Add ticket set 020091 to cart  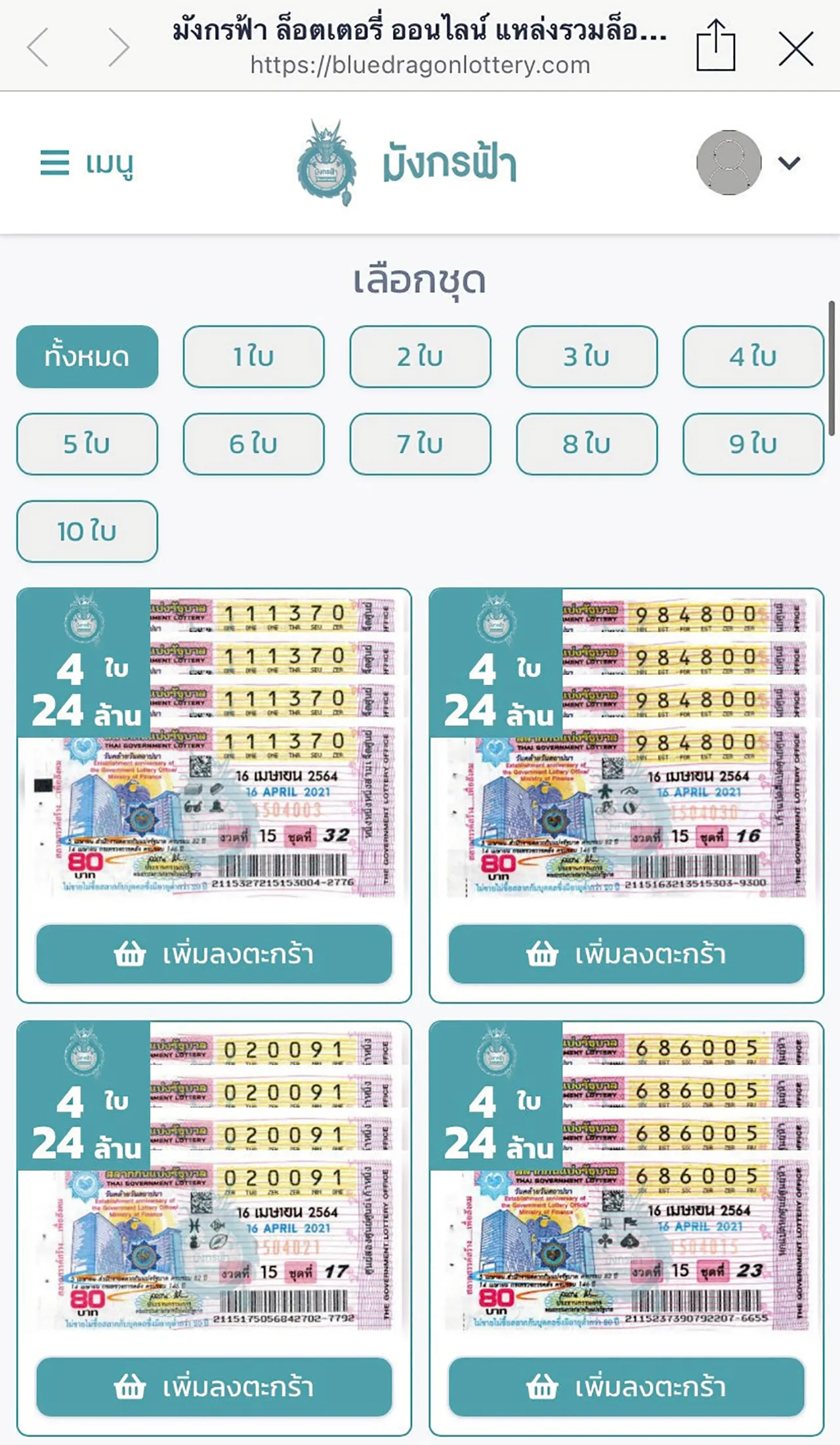[x=214, y=1387]
